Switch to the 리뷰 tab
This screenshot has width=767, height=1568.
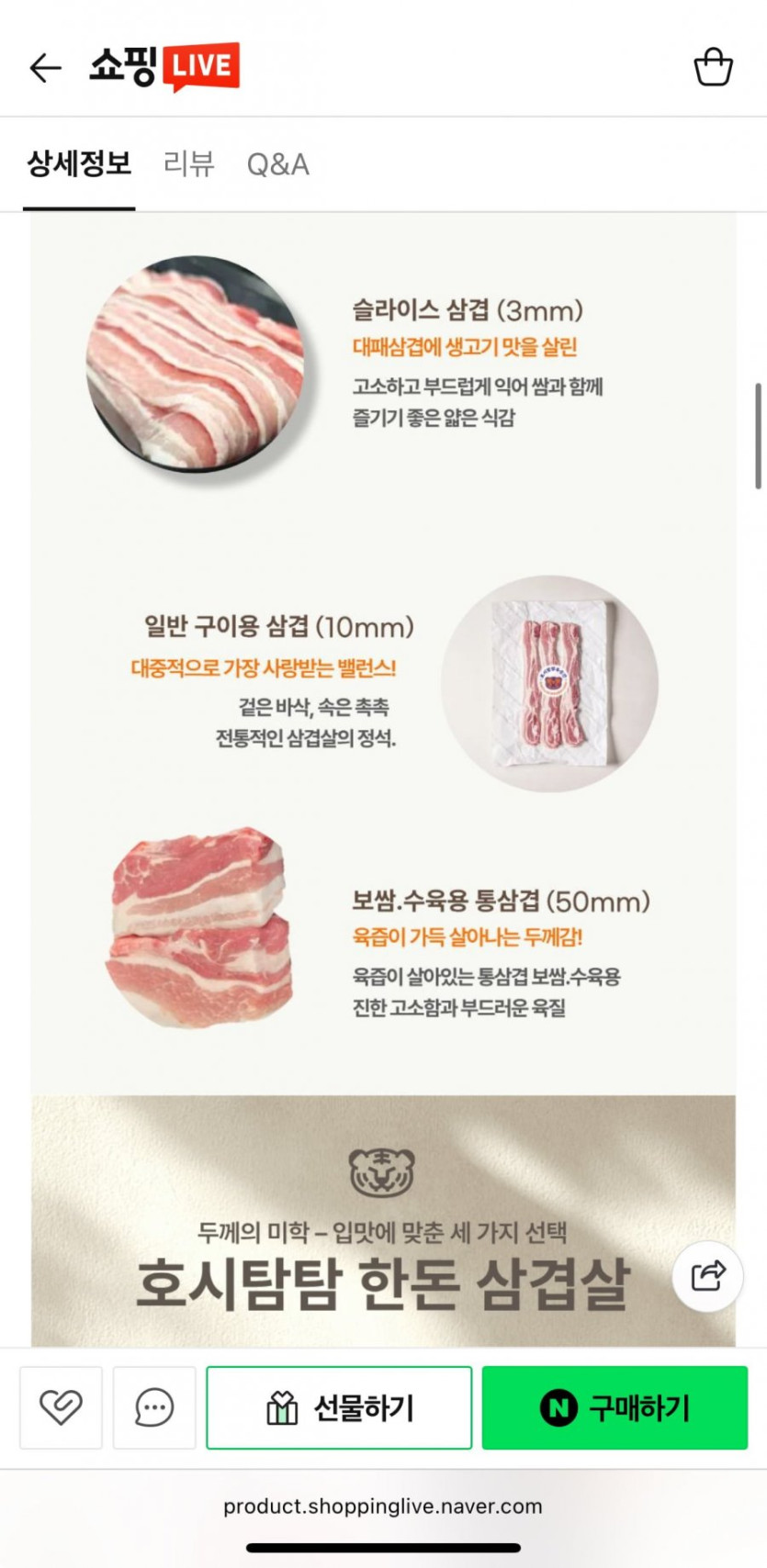click(188, 164)
